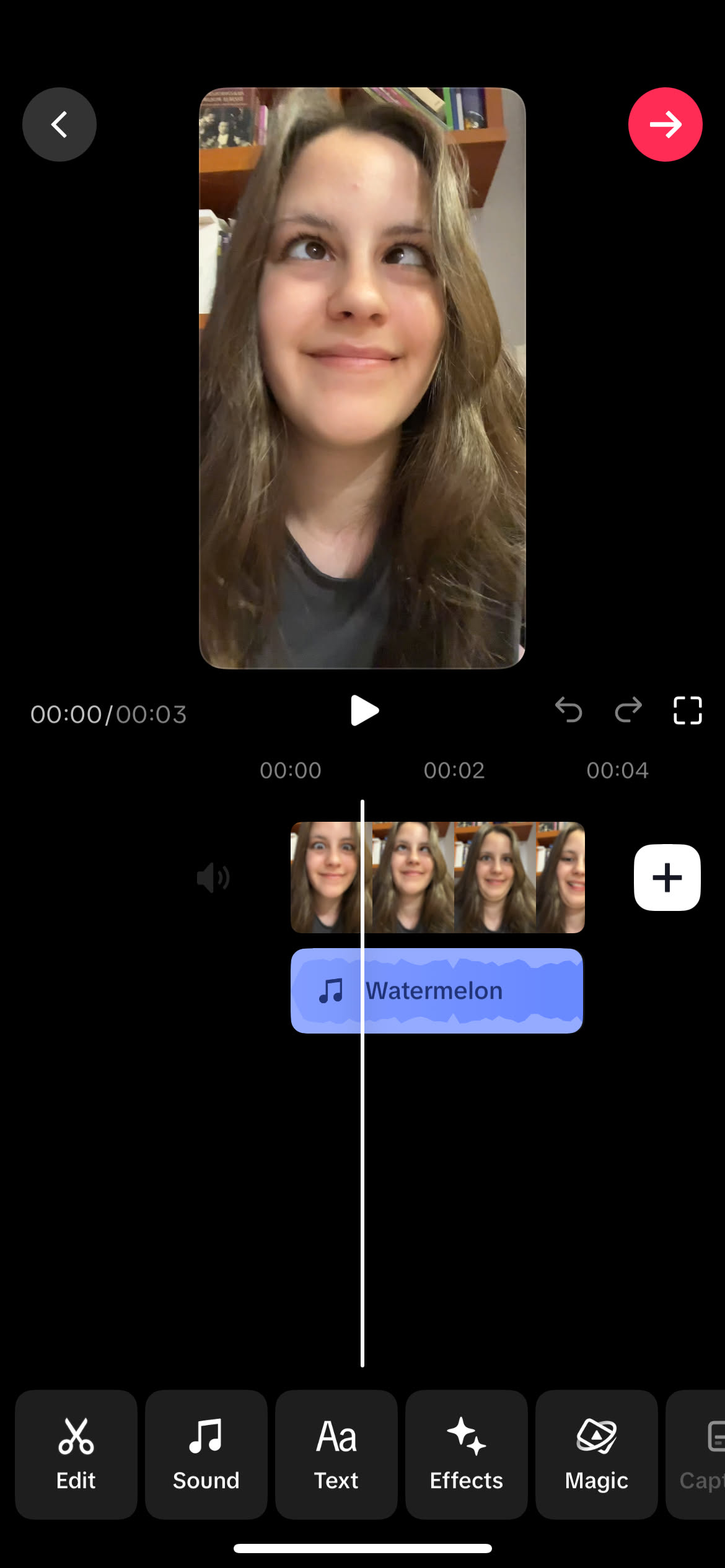Open the Magic tool
725x1568 pixels.
(x=597, y=1454)
